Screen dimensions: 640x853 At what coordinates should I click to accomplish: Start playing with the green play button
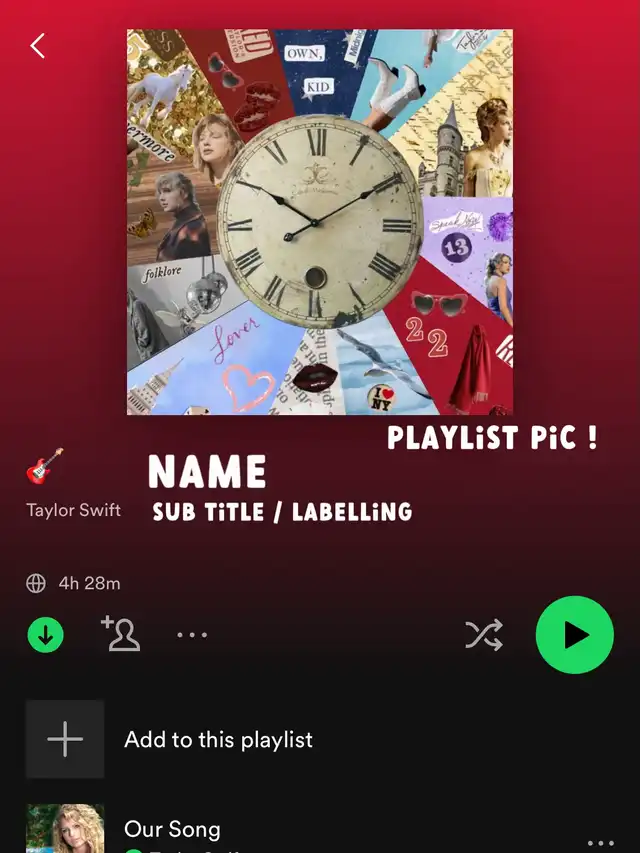coord(574,635)
